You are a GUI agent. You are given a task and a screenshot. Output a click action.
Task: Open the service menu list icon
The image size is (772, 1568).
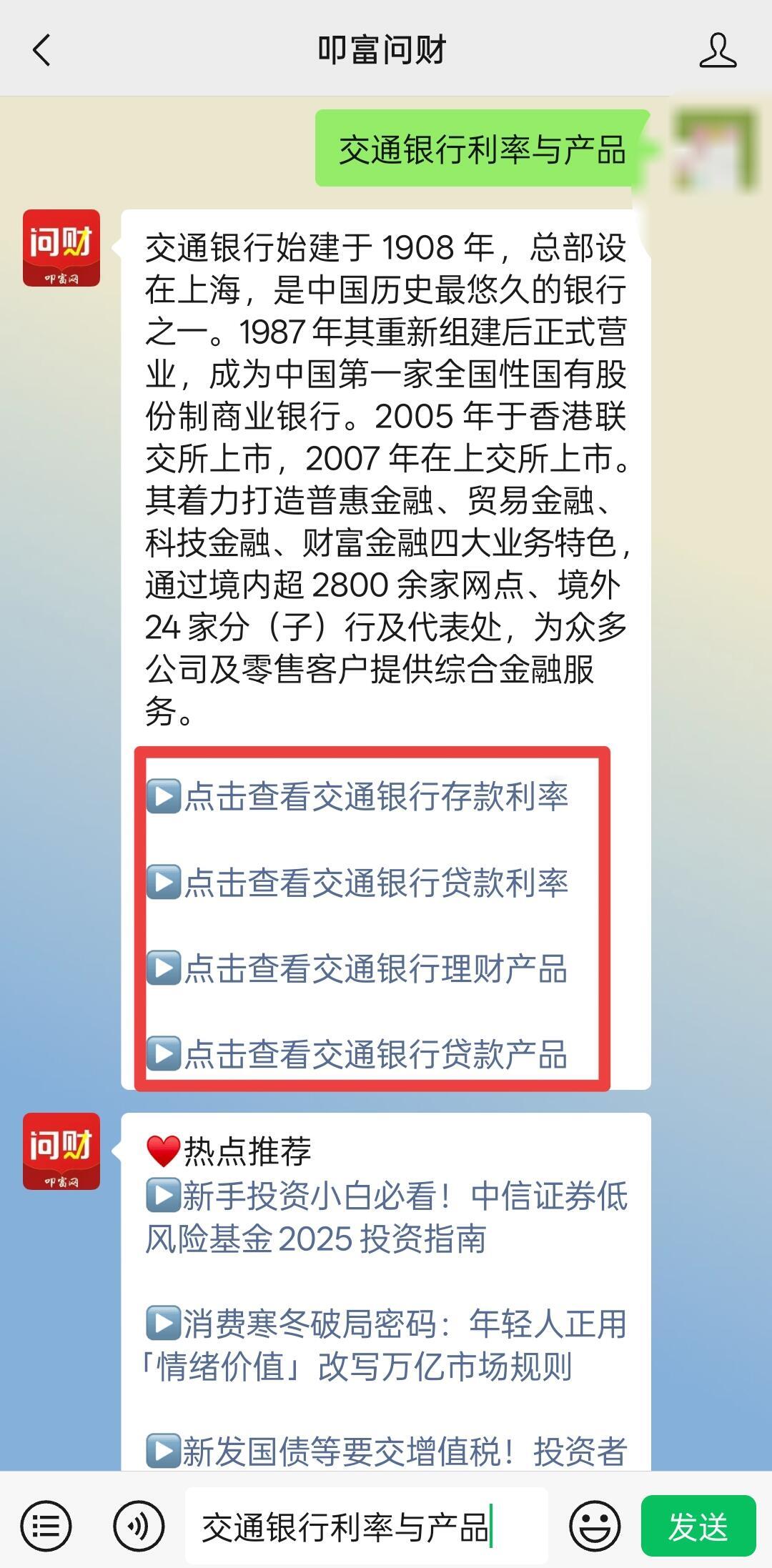(46, 1527)
